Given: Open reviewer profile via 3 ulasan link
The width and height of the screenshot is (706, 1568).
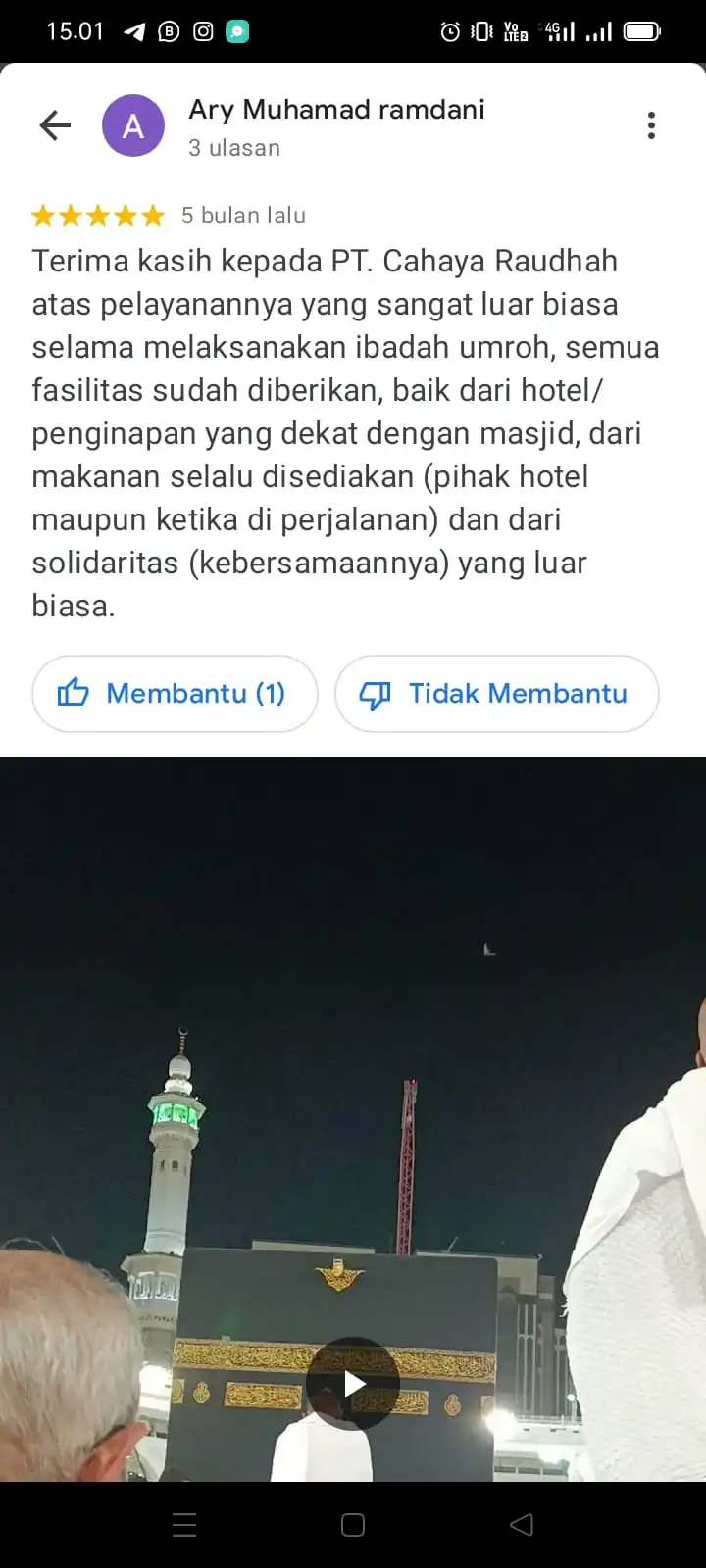Looking at the screenshot, I should pos(234,148).
